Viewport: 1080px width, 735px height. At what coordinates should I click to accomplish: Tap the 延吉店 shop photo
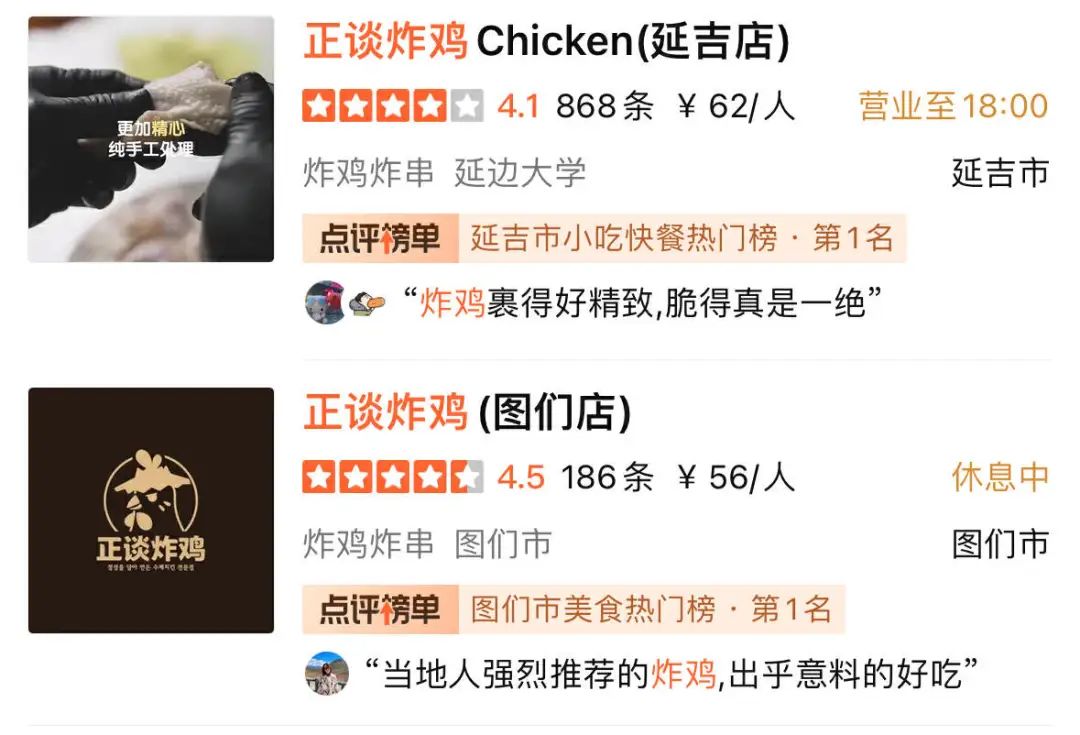pos(151,139)
